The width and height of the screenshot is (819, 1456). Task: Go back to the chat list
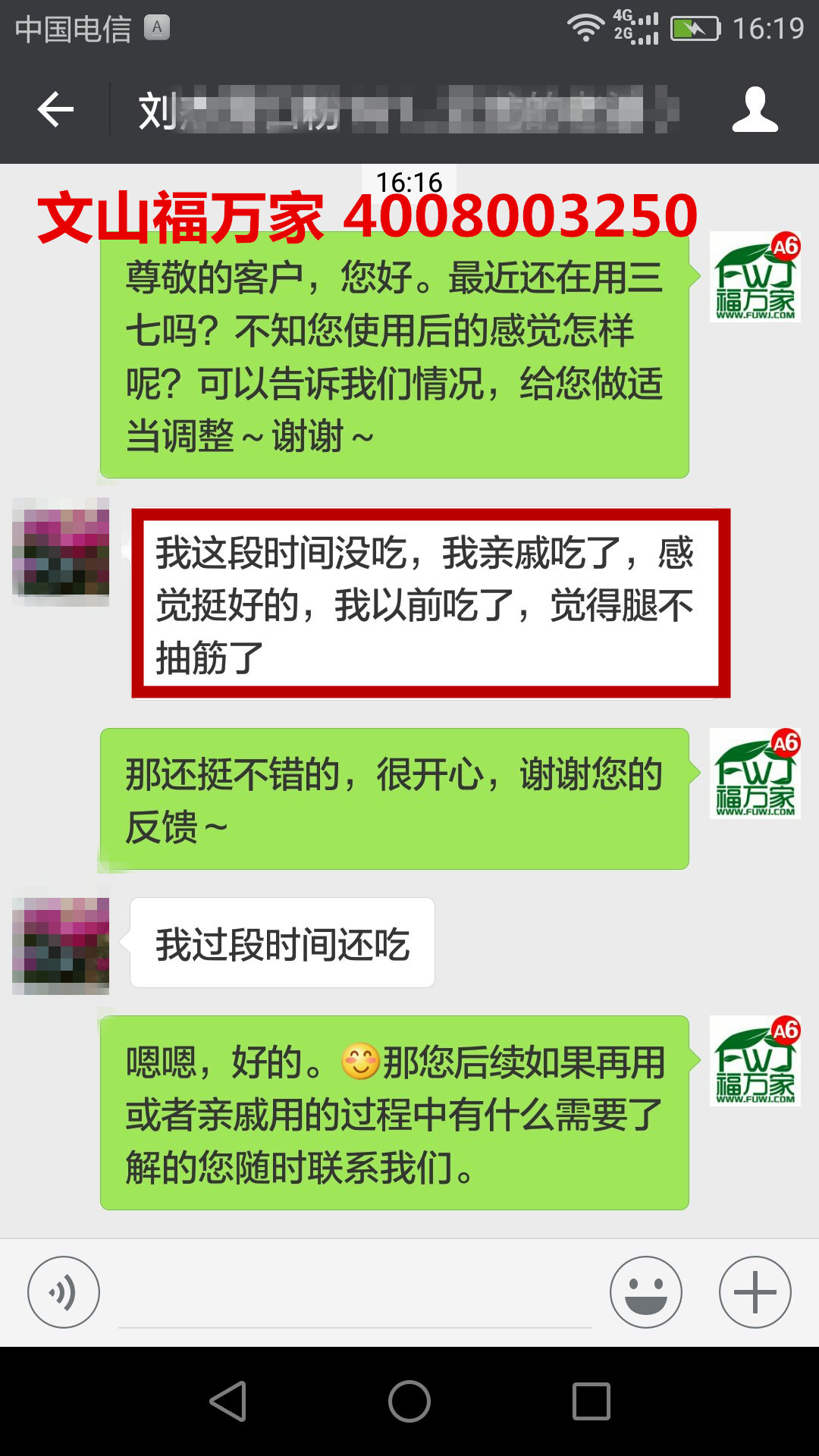point(55,111)
